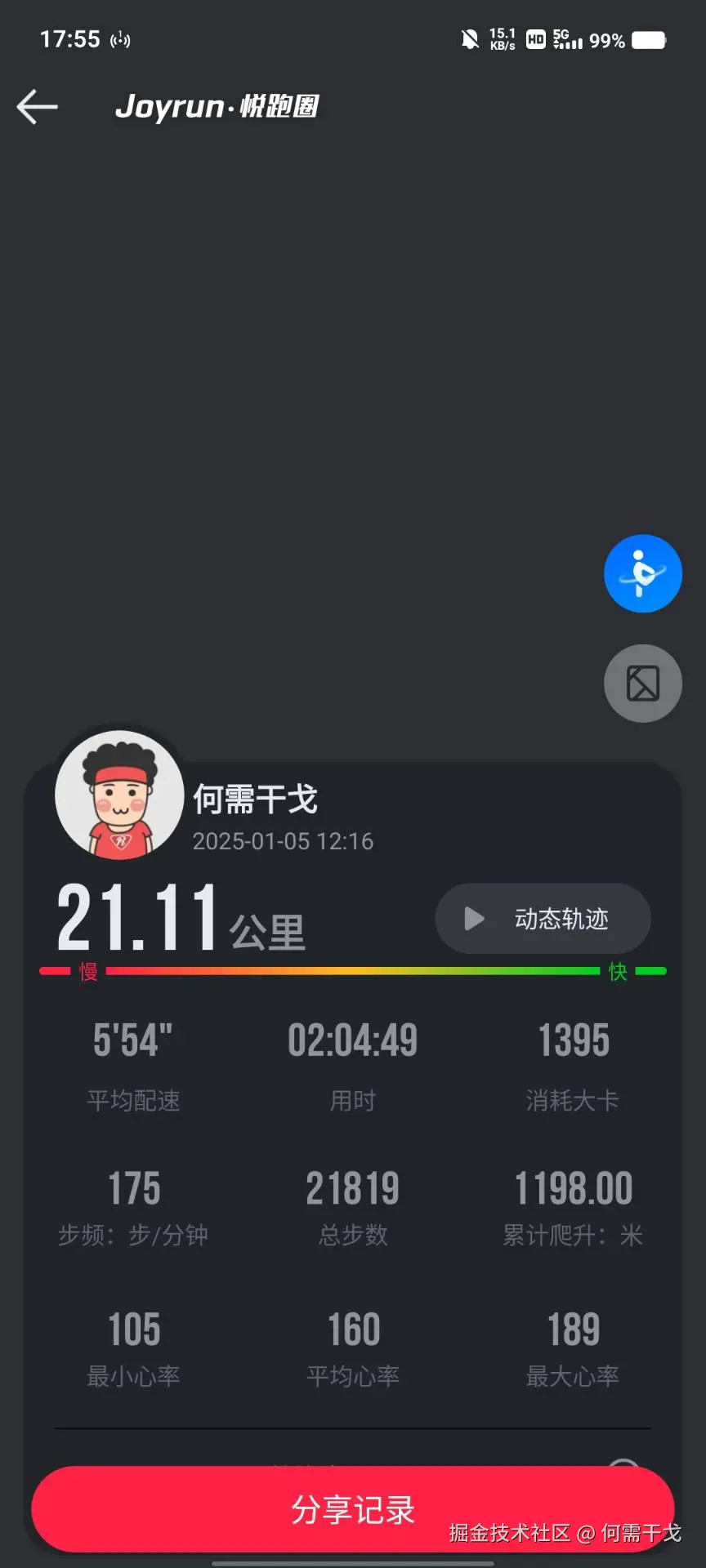
Task: Tap the back arrow to exit the record
Action: tap(36, 107)
